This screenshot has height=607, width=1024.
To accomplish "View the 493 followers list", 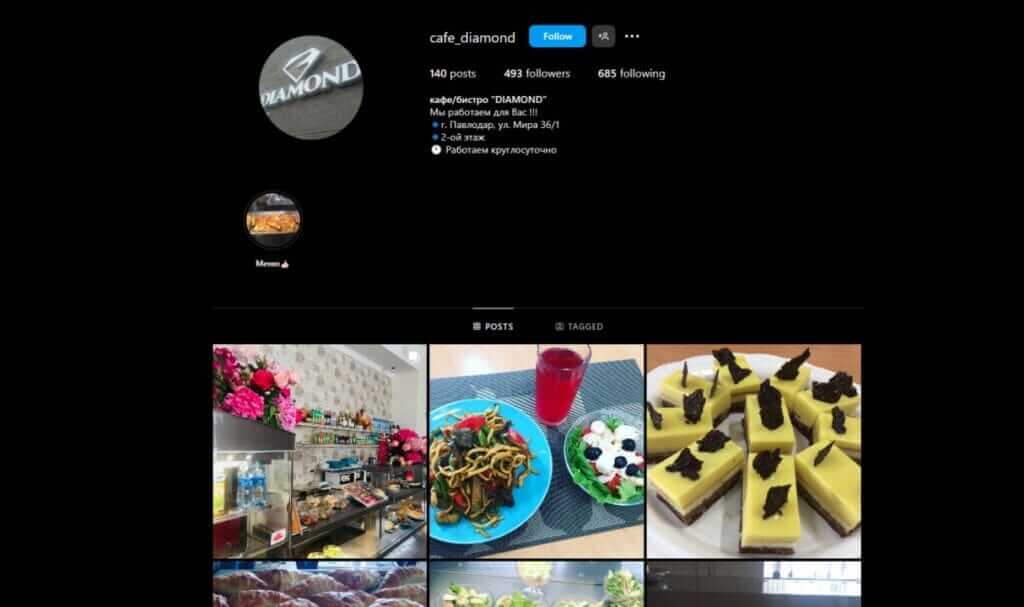I will (x=536, y=74).
